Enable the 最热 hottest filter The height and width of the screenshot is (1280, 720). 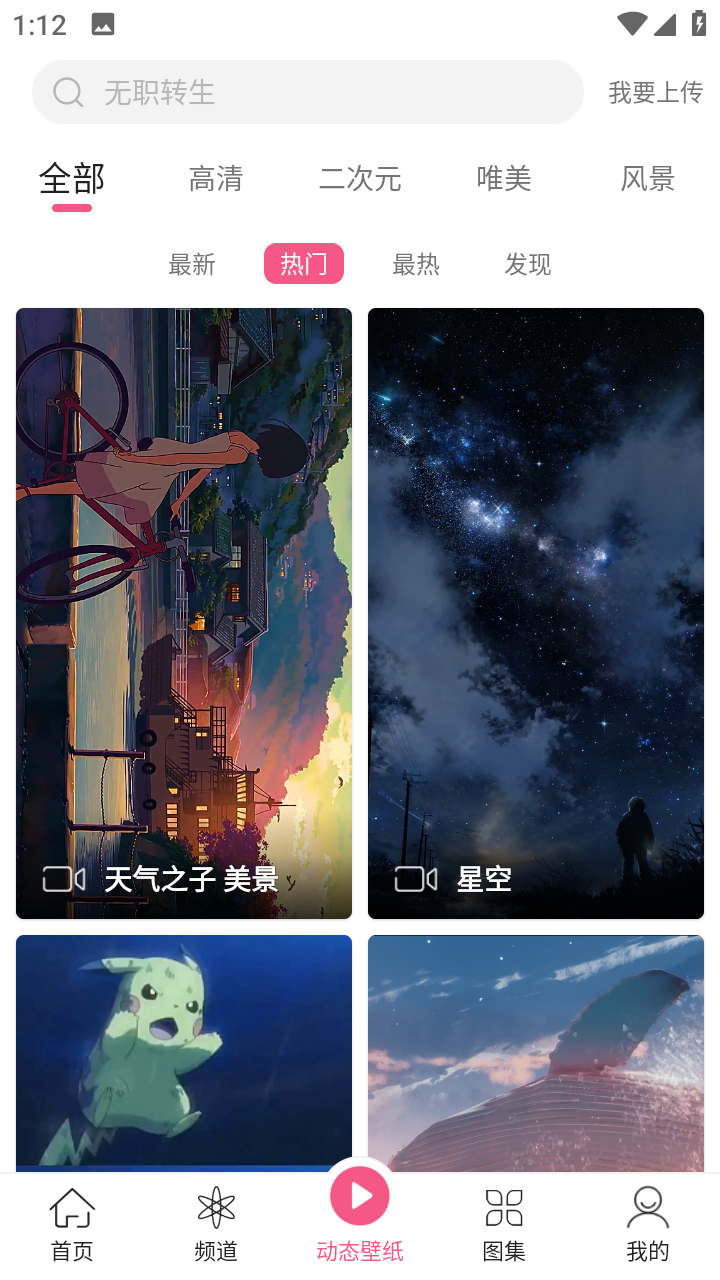coord(417,263)
